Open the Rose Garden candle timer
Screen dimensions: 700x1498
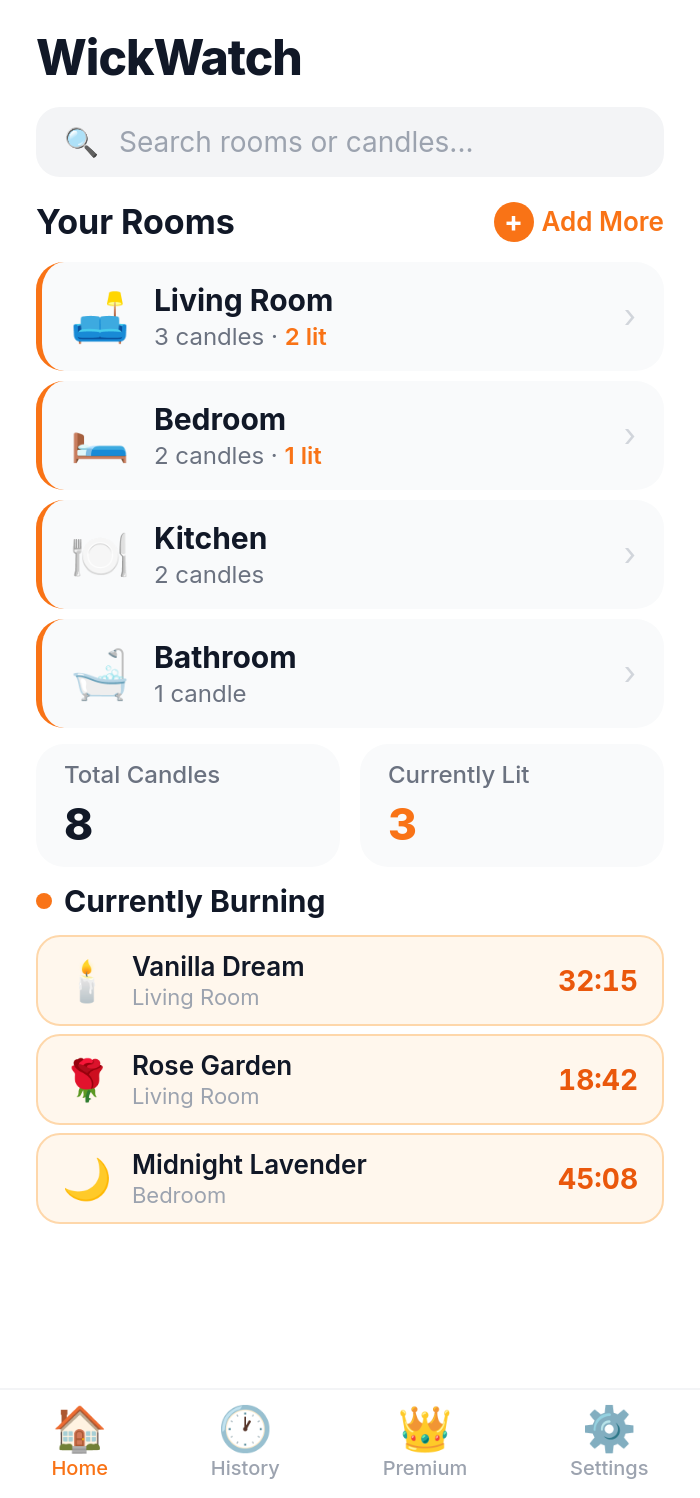350,1080
